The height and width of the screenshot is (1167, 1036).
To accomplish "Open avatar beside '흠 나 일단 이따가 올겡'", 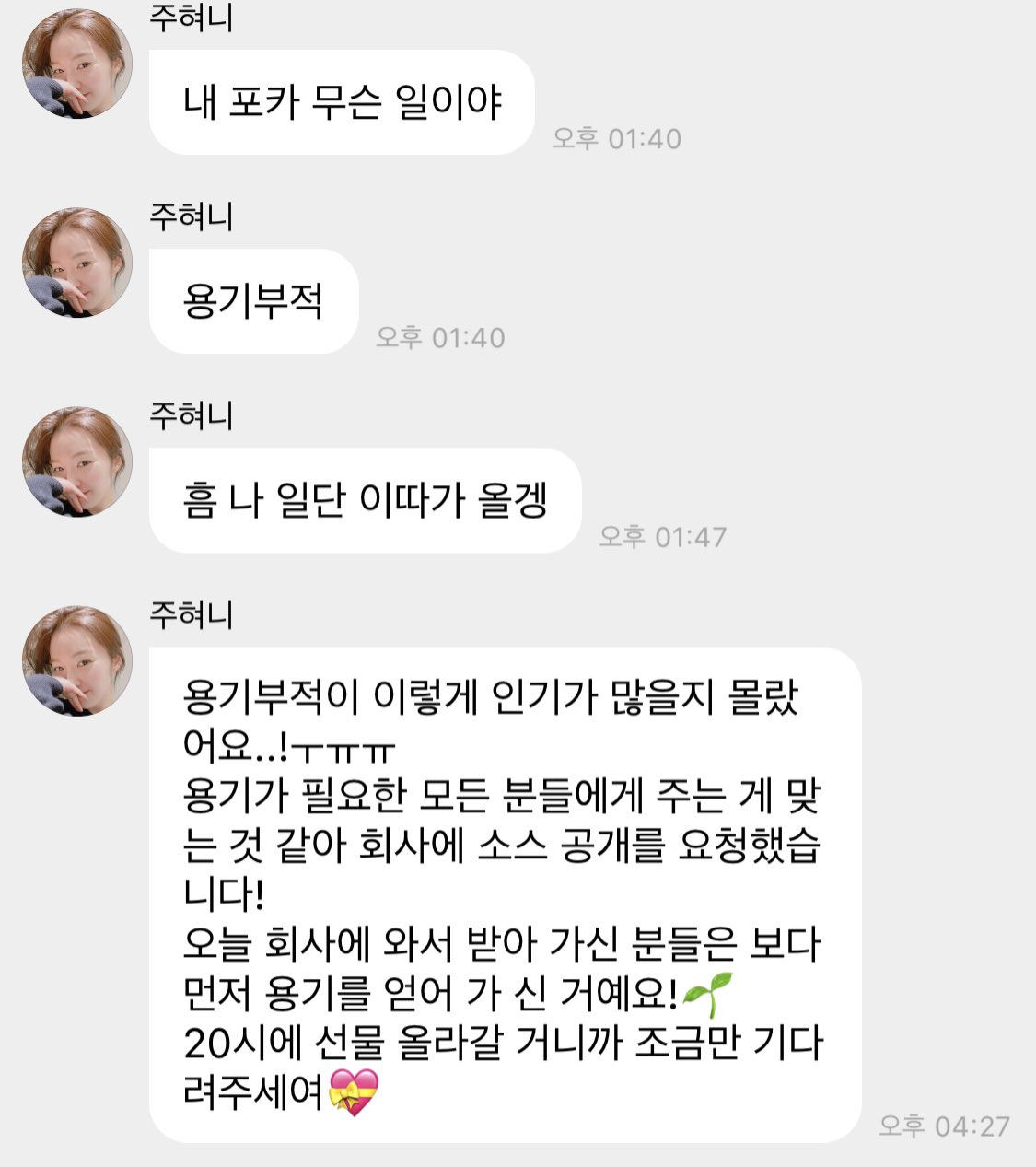I will click(77, 461).
